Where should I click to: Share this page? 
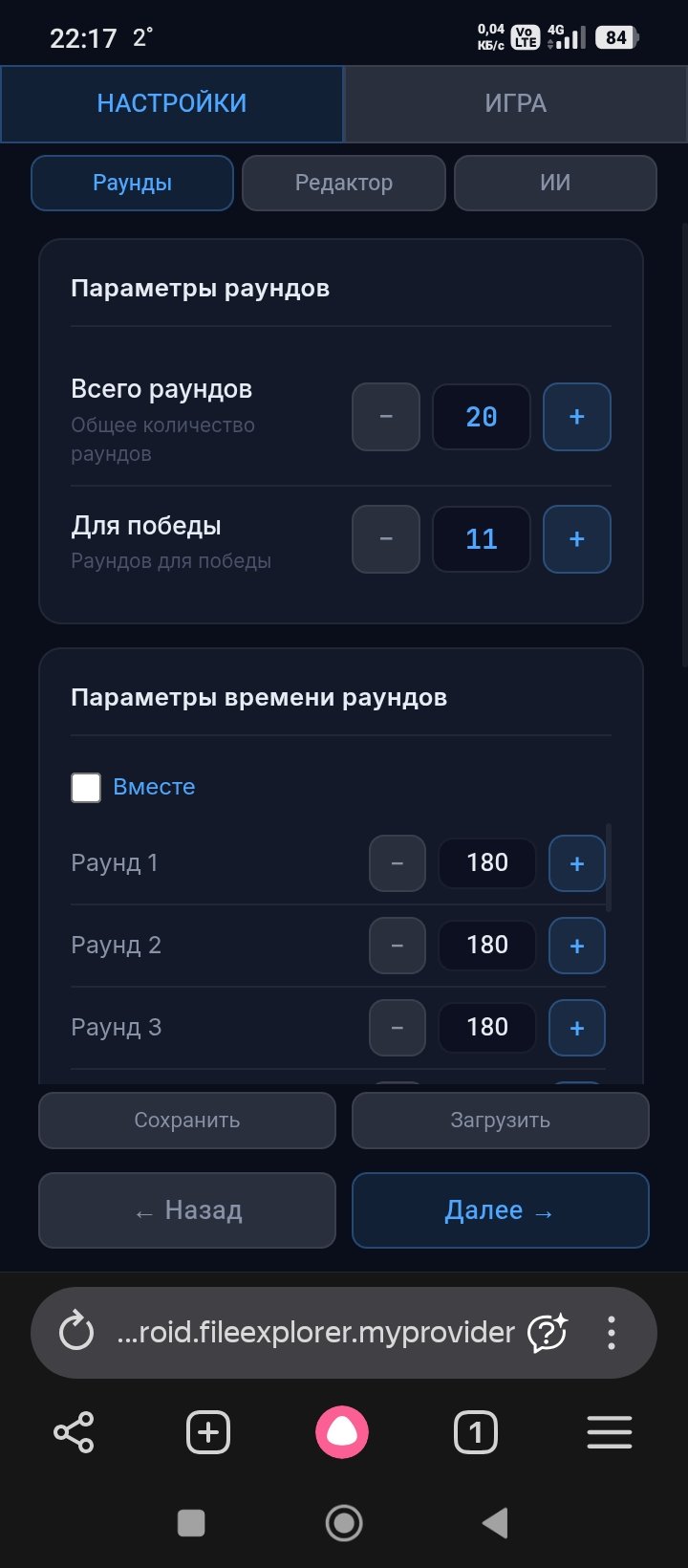[74, 1432]
